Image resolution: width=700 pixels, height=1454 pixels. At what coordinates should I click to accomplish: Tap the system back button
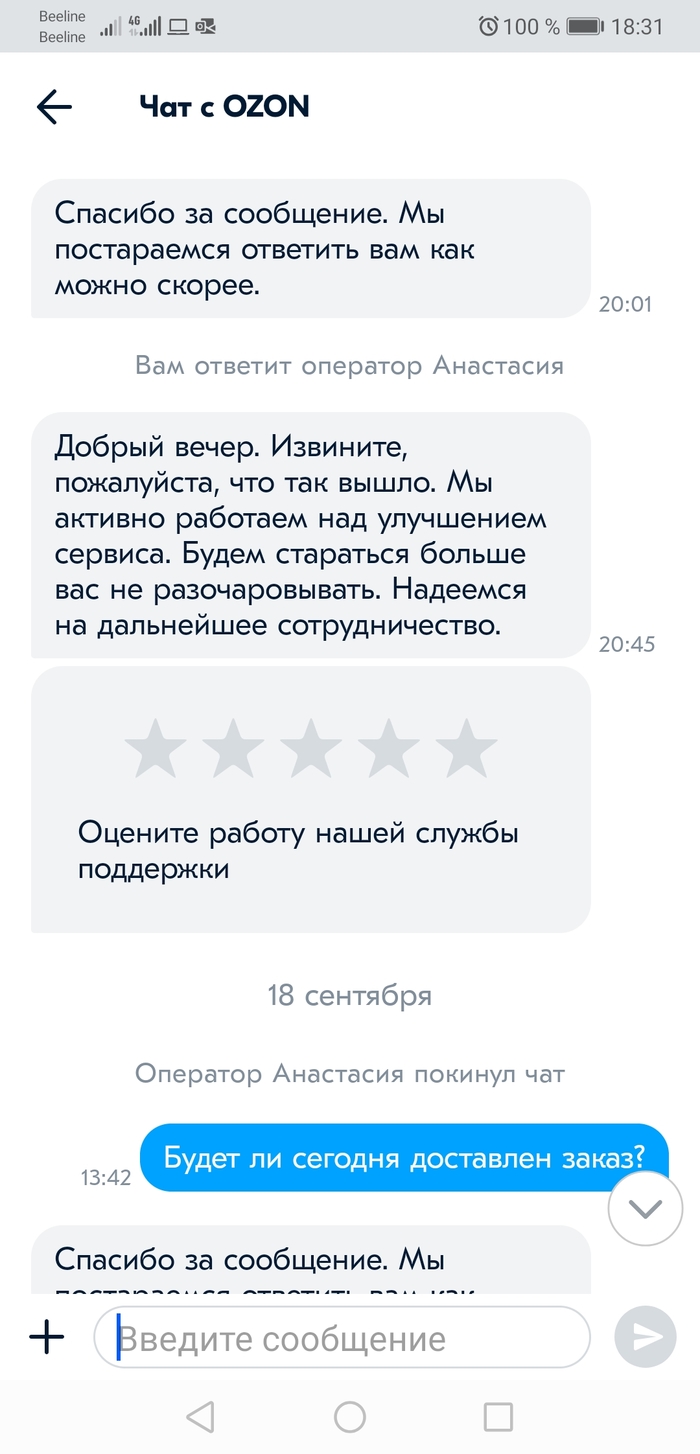(201, 1416)
